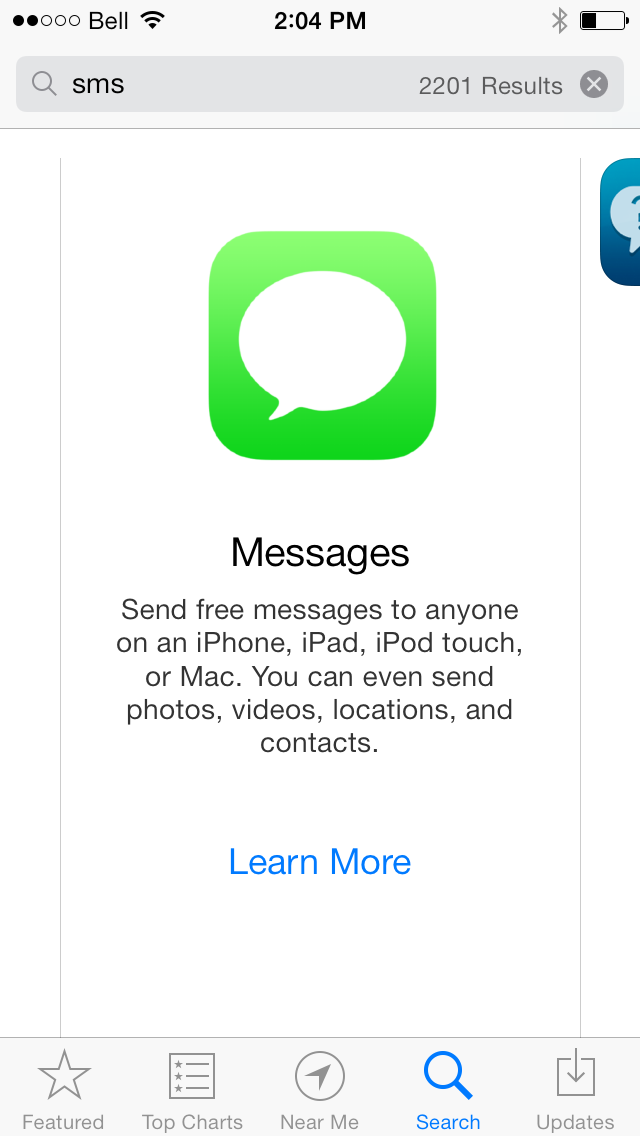Screen dimensions: 640x1136
Task: Go to the Top Charts tab
Action: pos(191,1088)
